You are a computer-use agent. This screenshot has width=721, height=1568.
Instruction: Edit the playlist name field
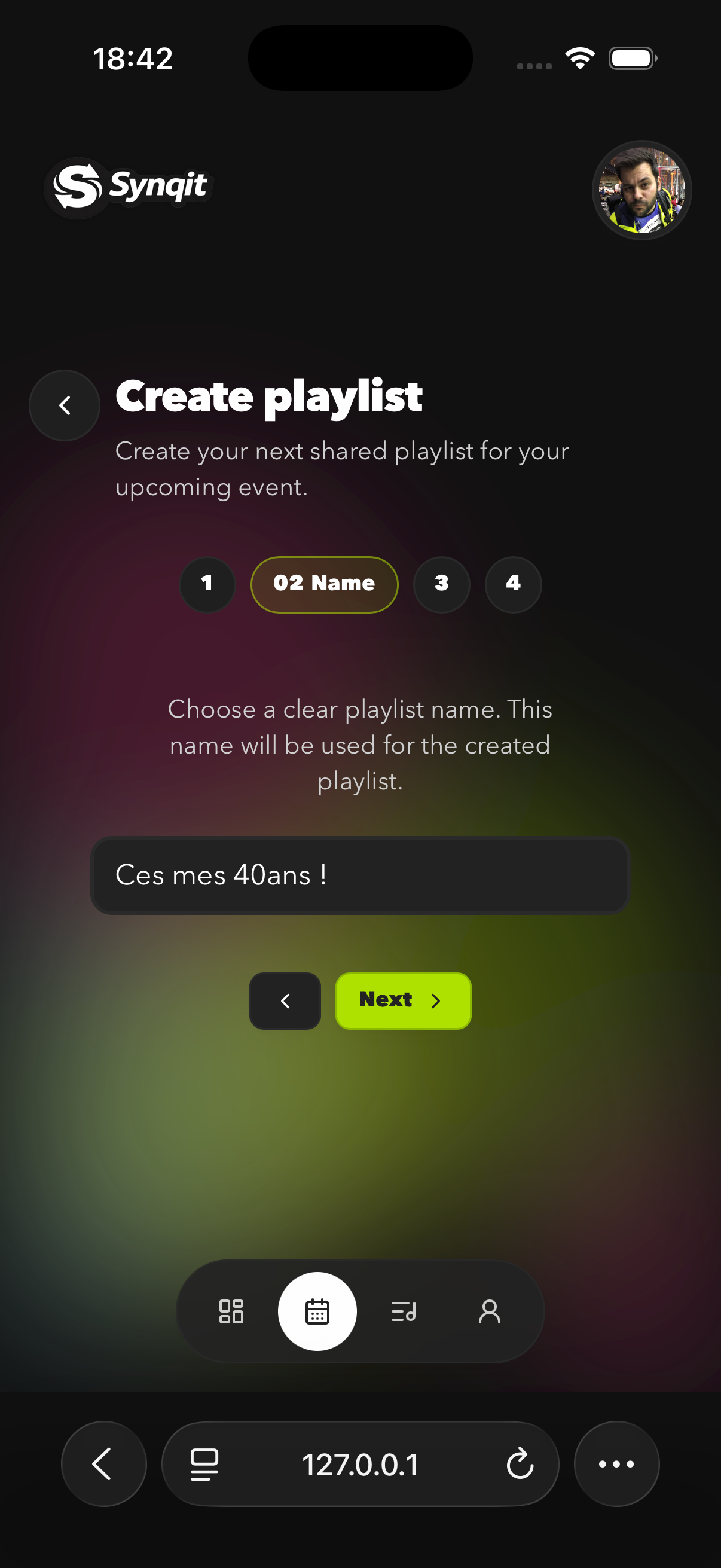[x=359, y=875]
